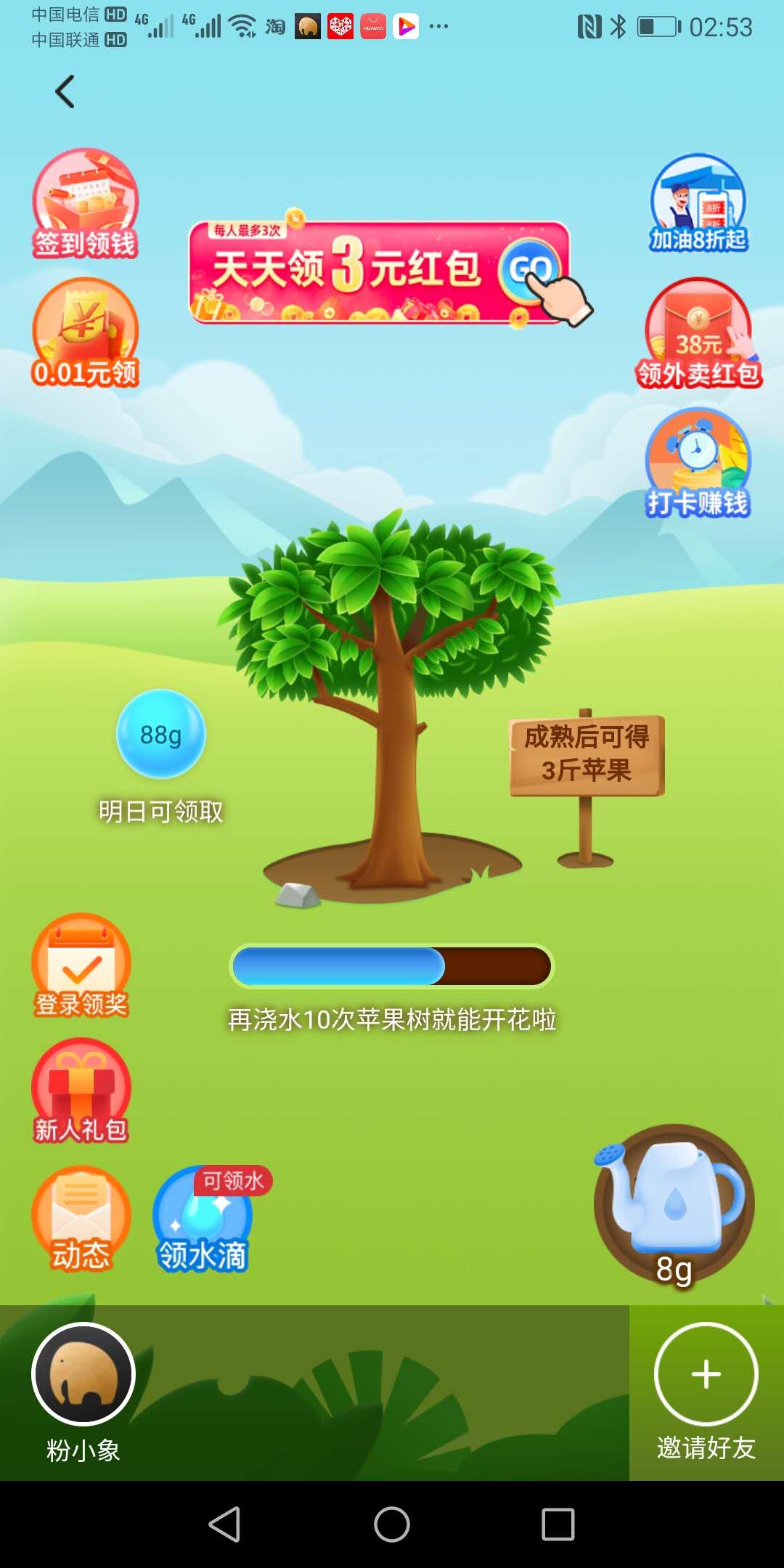Go back using the top-left arrow
784x1568 pixels.
(65, 92)
